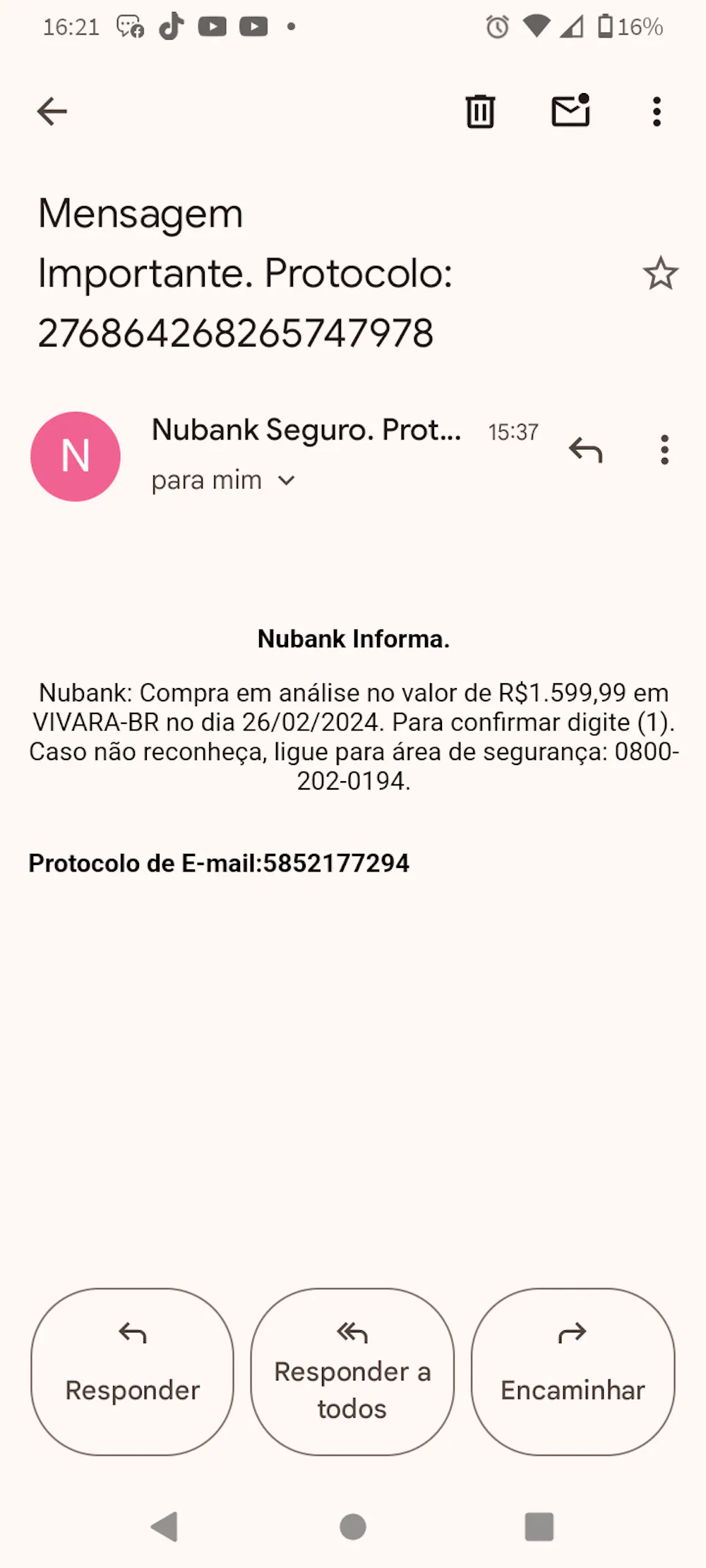This screenshot has height=1568, width=706.
Task: Tap the reply arrow beside 15:37
Action: (585, 450)
